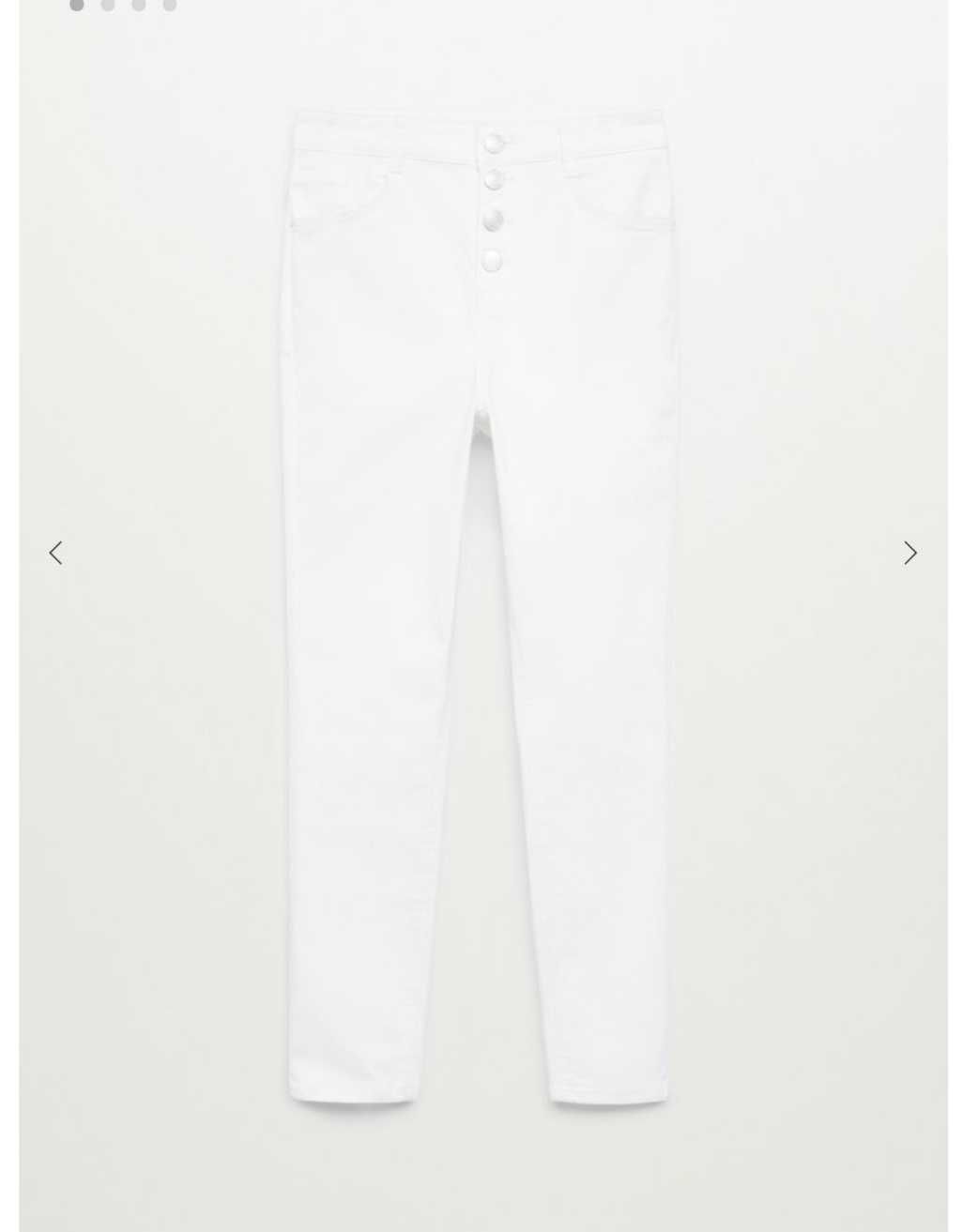The height and width of the screenshot is (1232, 978).
Task: Jump to the fourth image indicator dot
Action: 170,5
